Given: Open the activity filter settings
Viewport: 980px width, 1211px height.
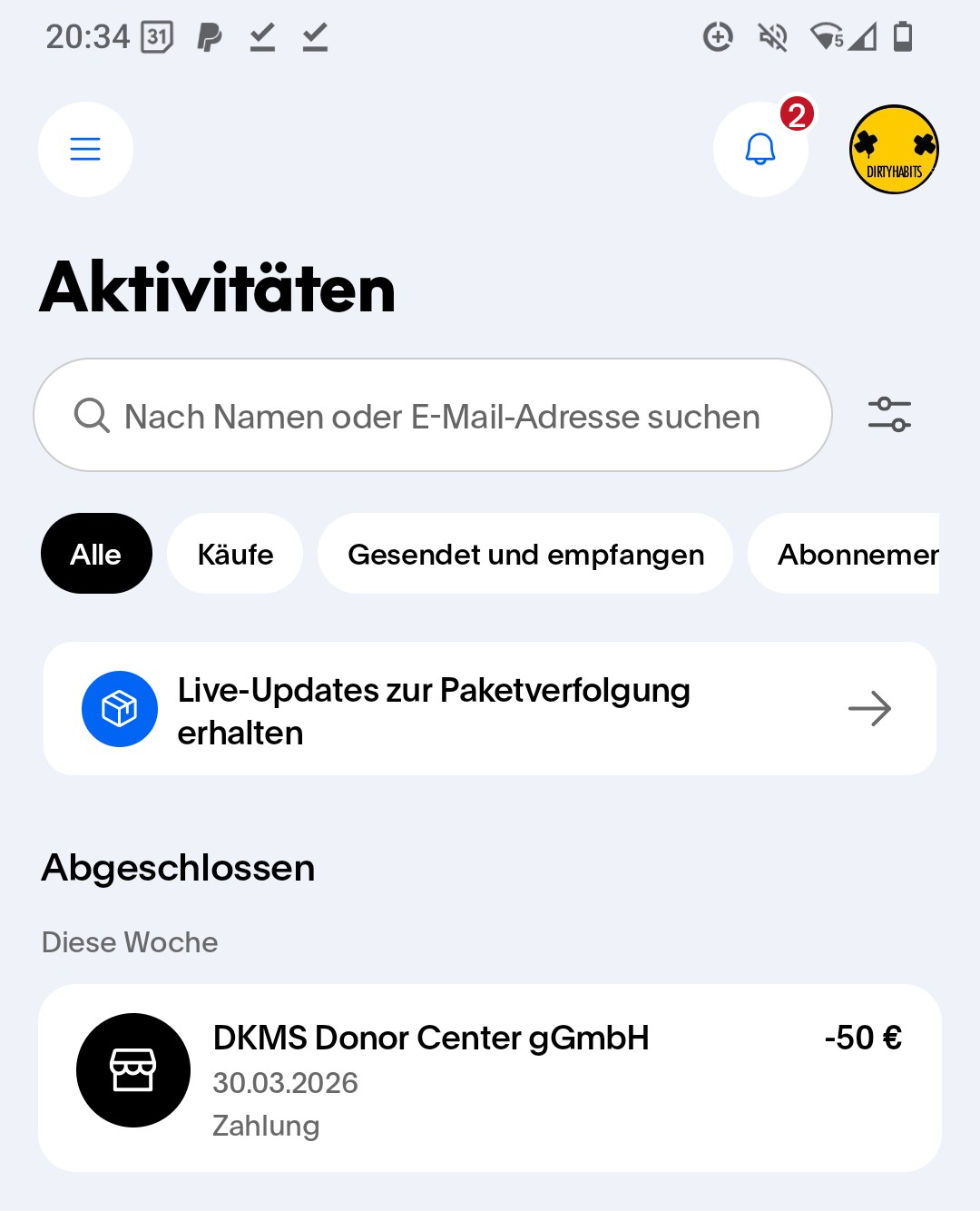Looking at the screenshot, I should [889, 415].
